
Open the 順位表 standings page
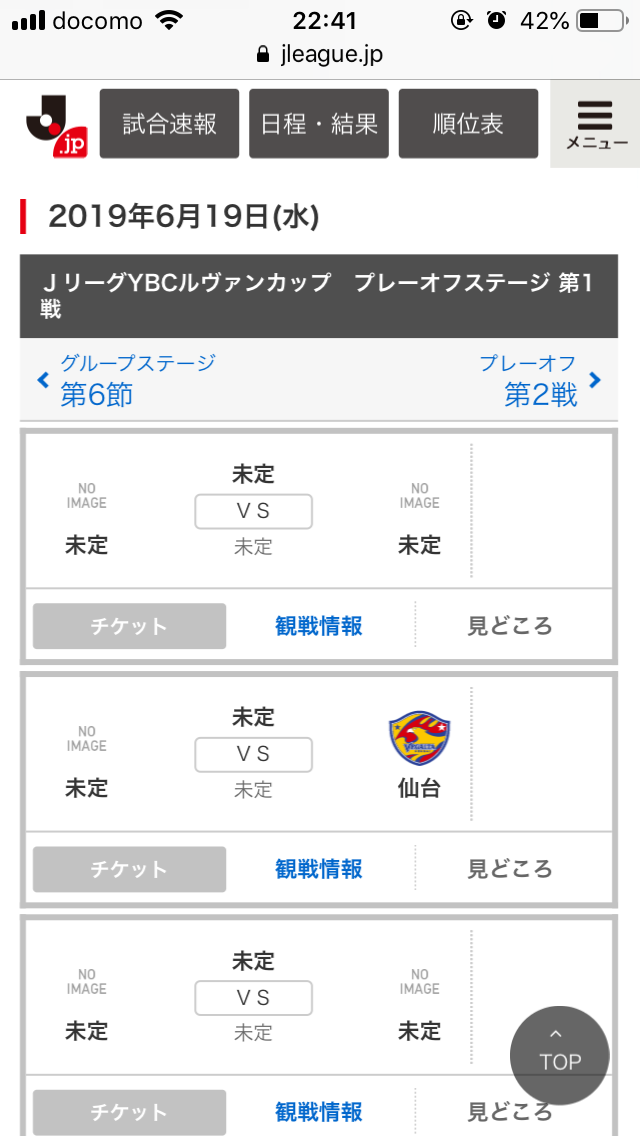[x=468, y=124]
